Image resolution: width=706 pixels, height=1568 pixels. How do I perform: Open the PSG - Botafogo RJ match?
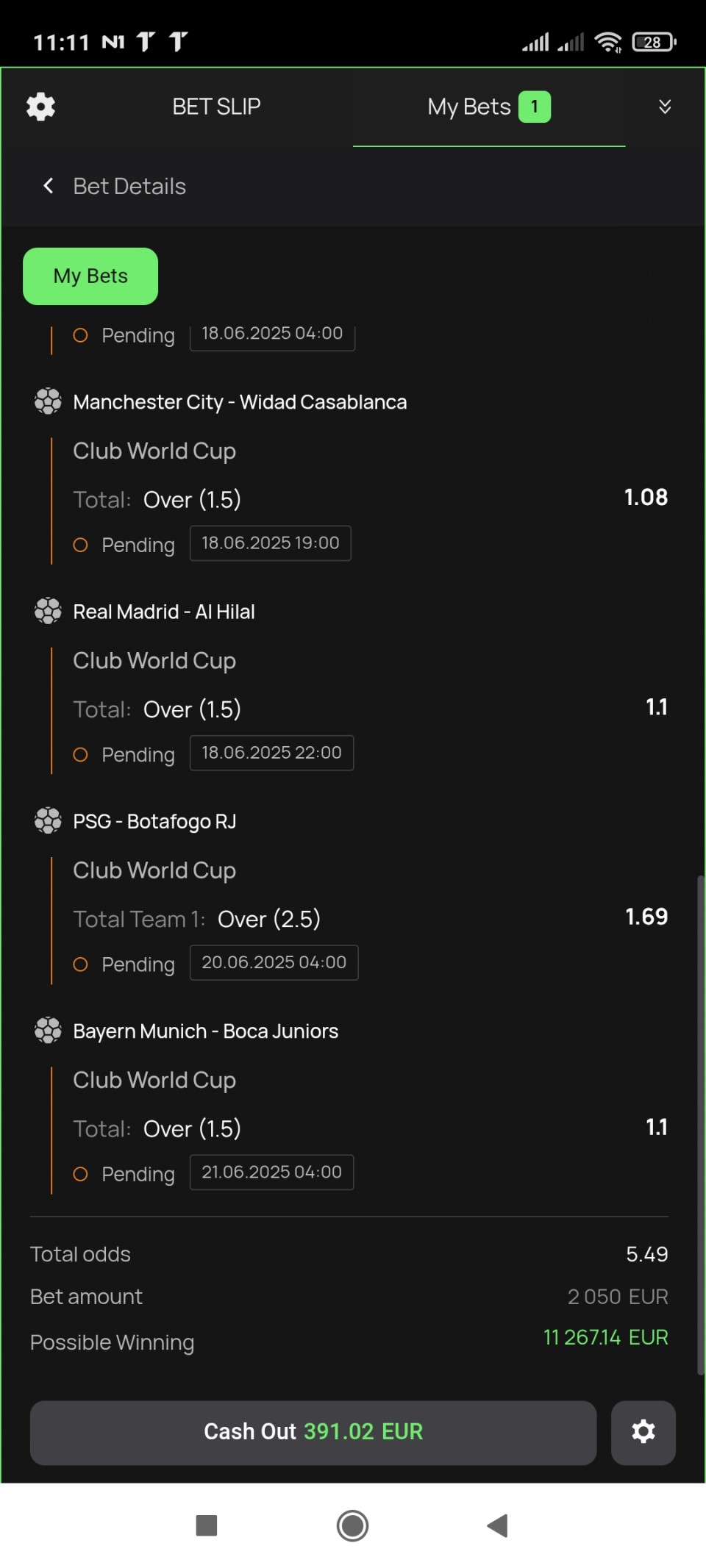click(154, 821)
